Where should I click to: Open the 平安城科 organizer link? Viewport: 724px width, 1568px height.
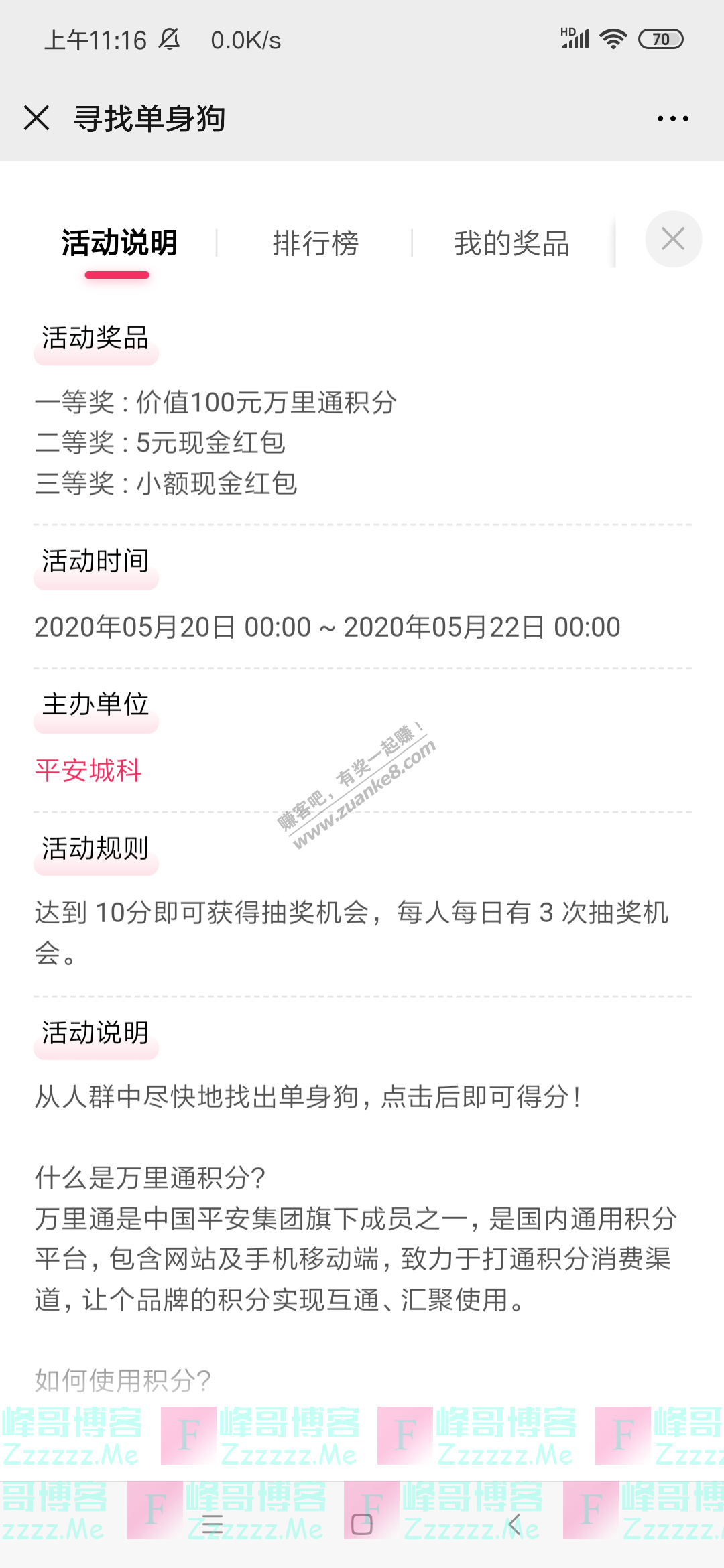point(88,771)
